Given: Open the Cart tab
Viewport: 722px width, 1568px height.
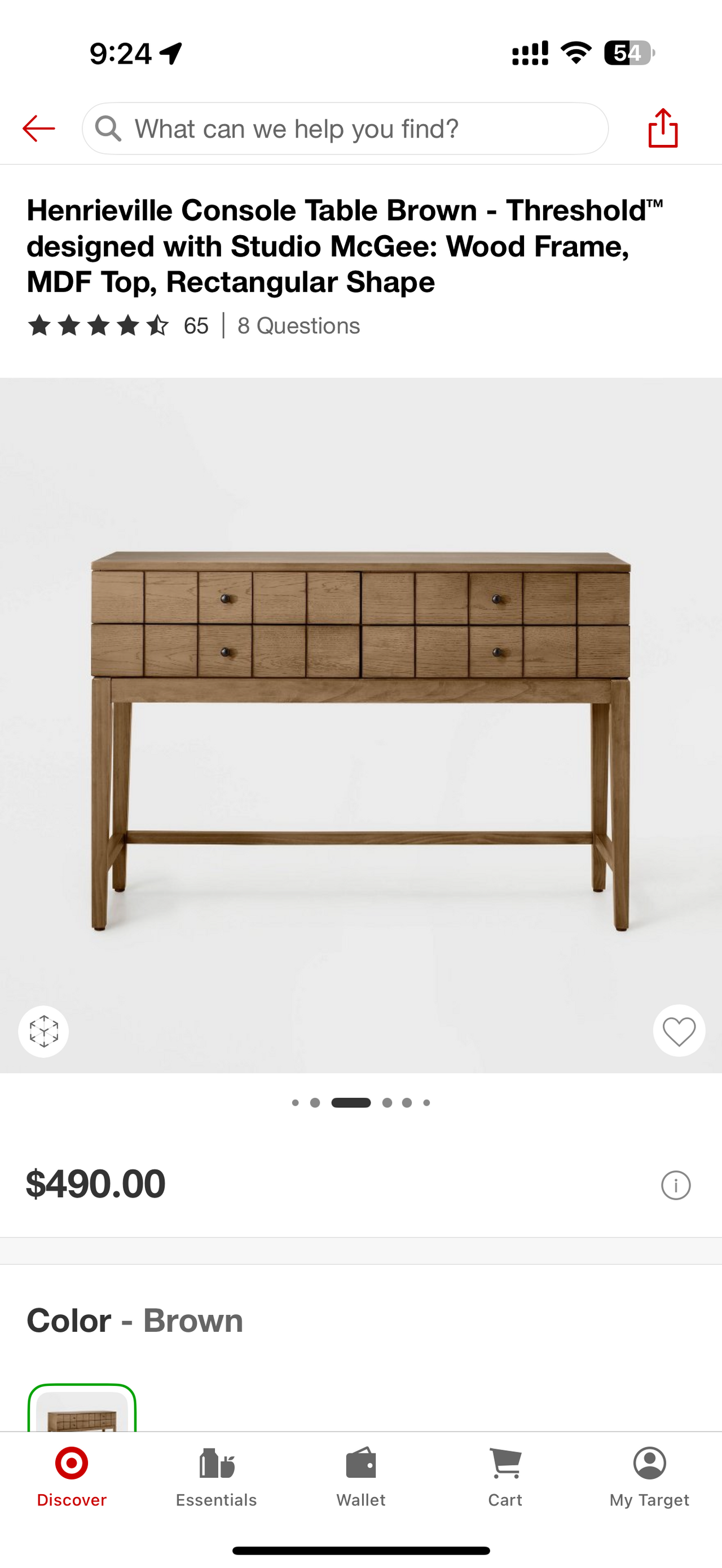Looking at the screenshot, I should click(505, 1477).
